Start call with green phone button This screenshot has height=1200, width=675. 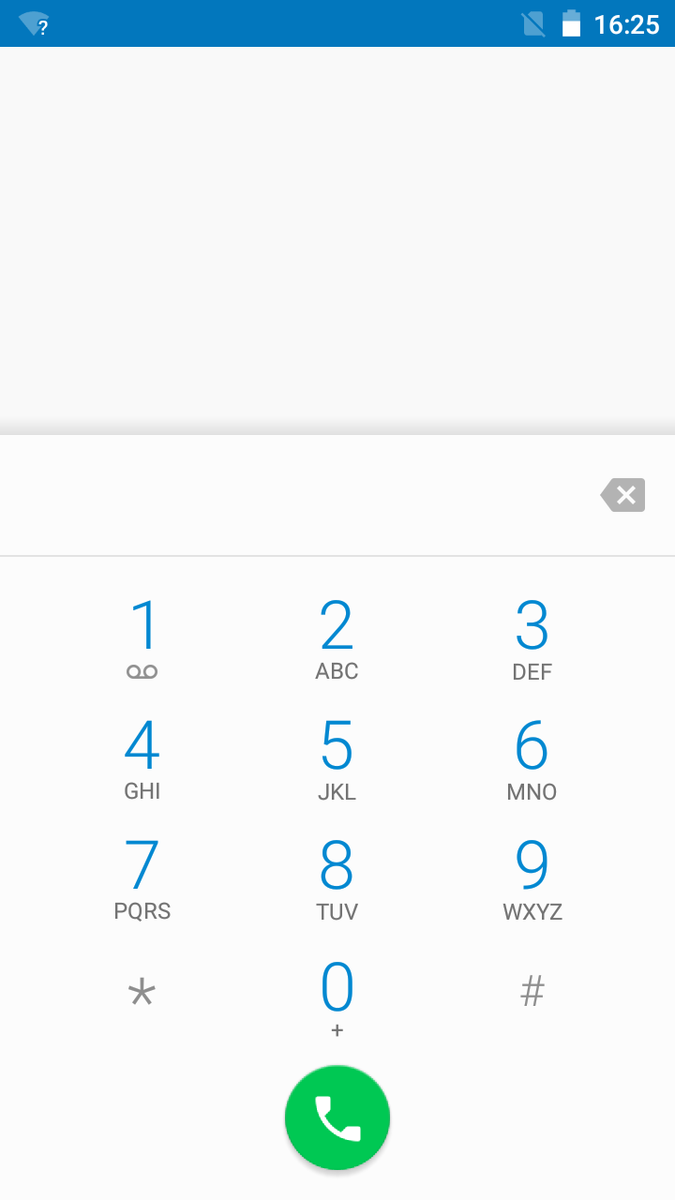pos(337,1118)
